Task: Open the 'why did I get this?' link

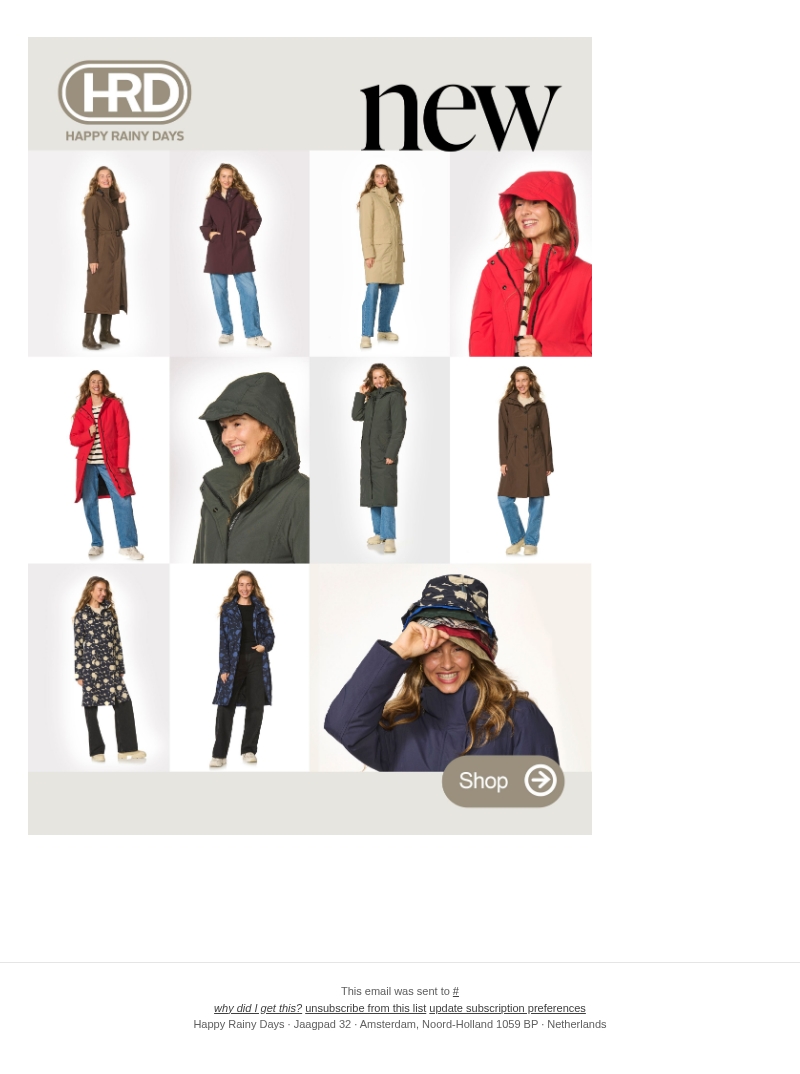Action: (x=258, y=1008)
